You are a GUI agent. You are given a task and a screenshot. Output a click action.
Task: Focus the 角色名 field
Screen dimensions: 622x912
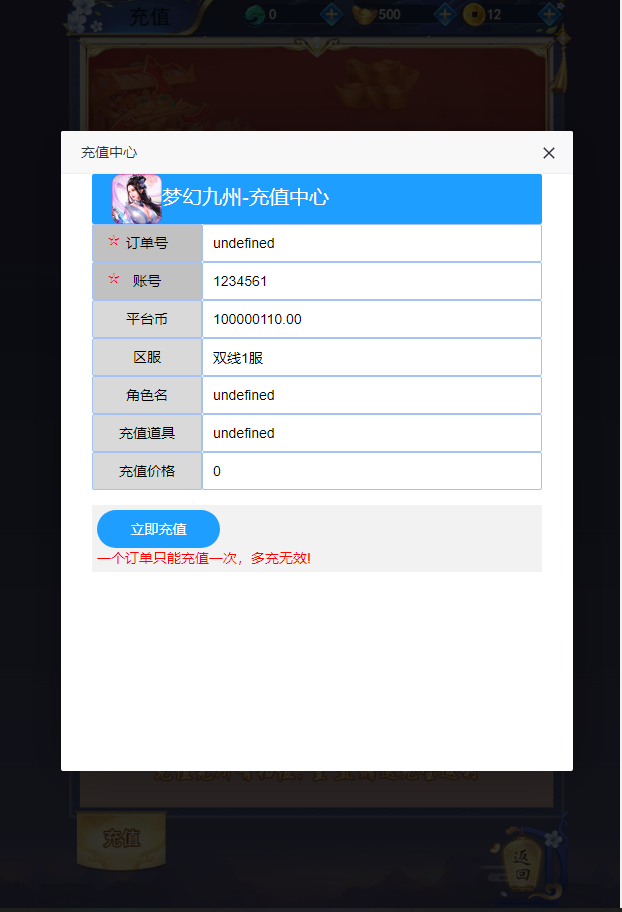(x=371, y=395)
